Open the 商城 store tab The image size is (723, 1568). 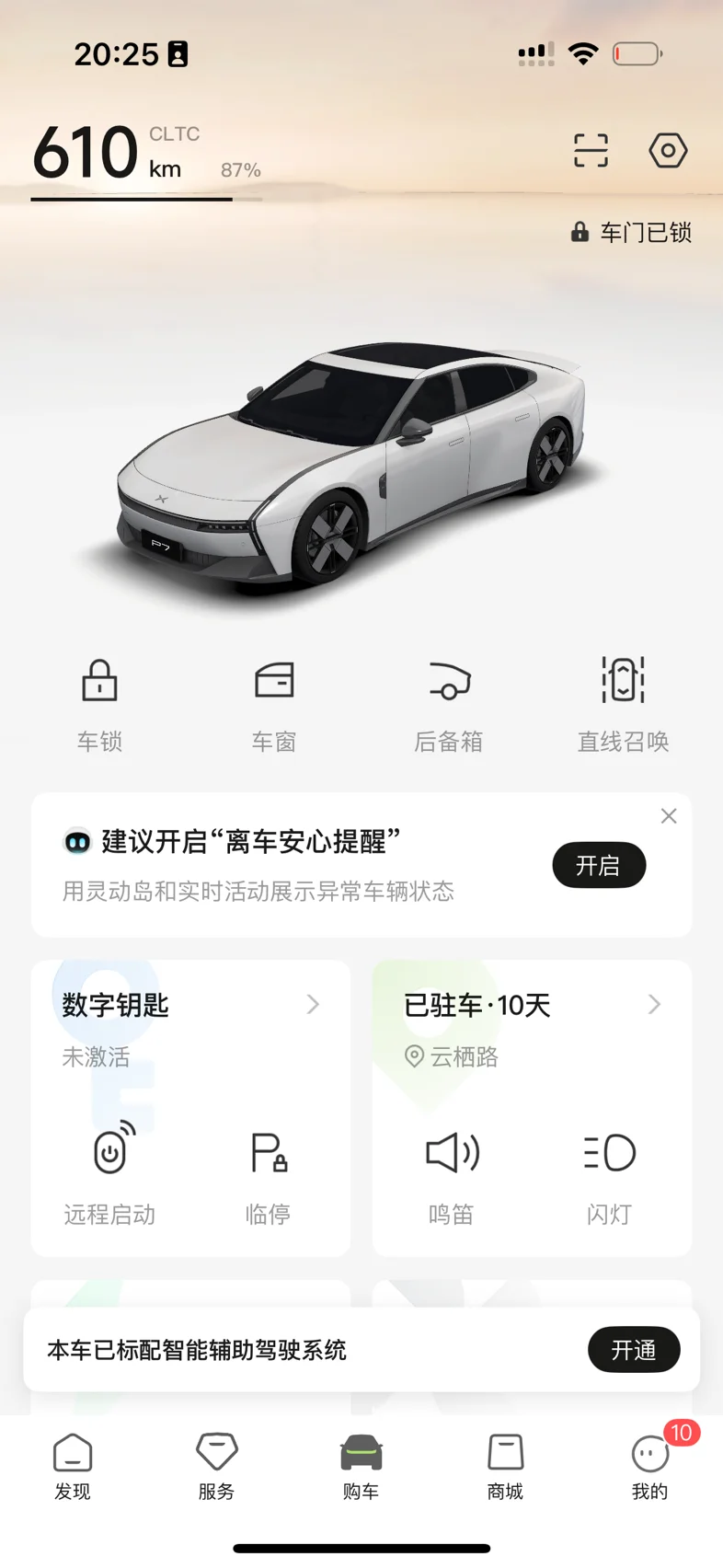[505, 1467]
